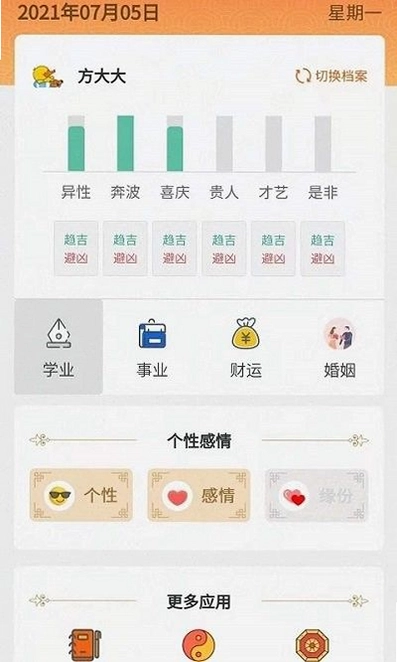The image size is (397, 662).
Task: Open 趋吉避凶 under 是非
Action: (323, 249)
